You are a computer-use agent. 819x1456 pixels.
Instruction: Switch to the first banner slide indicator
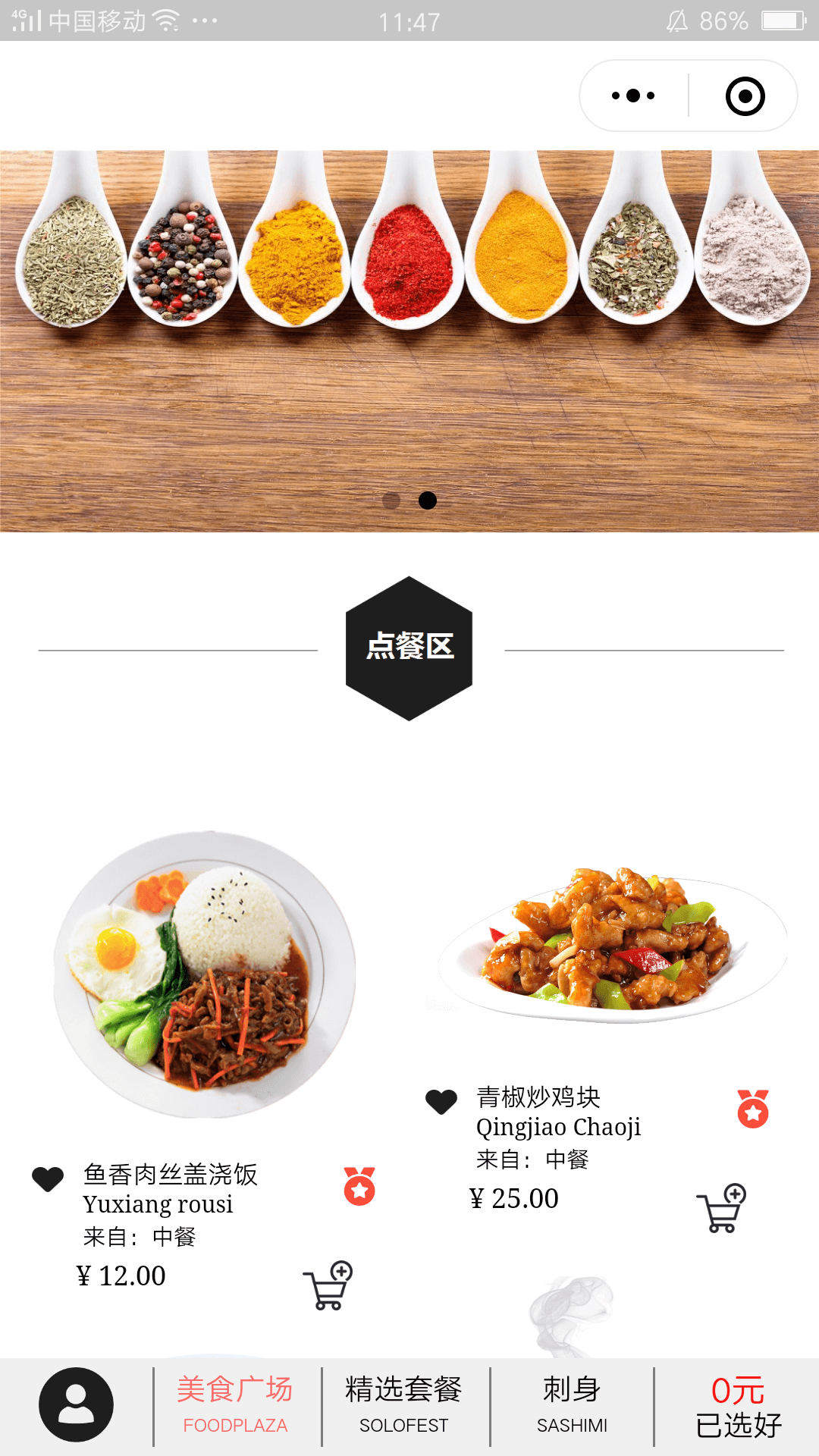pyautogui.click(x=391, y=500)
